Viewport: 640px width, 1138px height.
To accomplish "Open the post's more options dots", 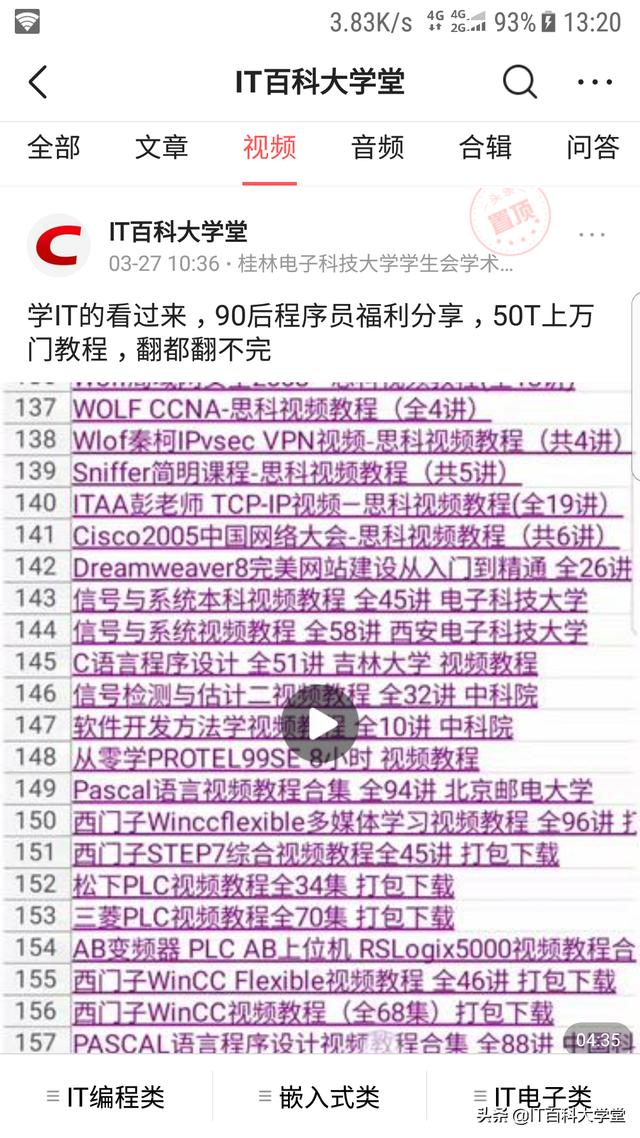I will click(x=592, y=235).
